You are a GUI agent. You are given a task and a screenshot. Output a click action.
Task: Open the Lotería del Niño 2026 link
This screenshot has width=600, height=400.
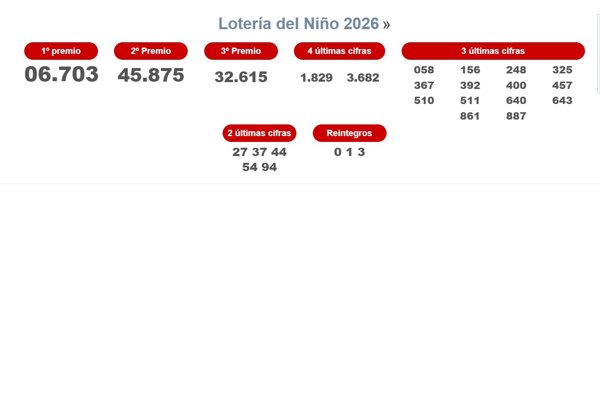click(299, 23)
